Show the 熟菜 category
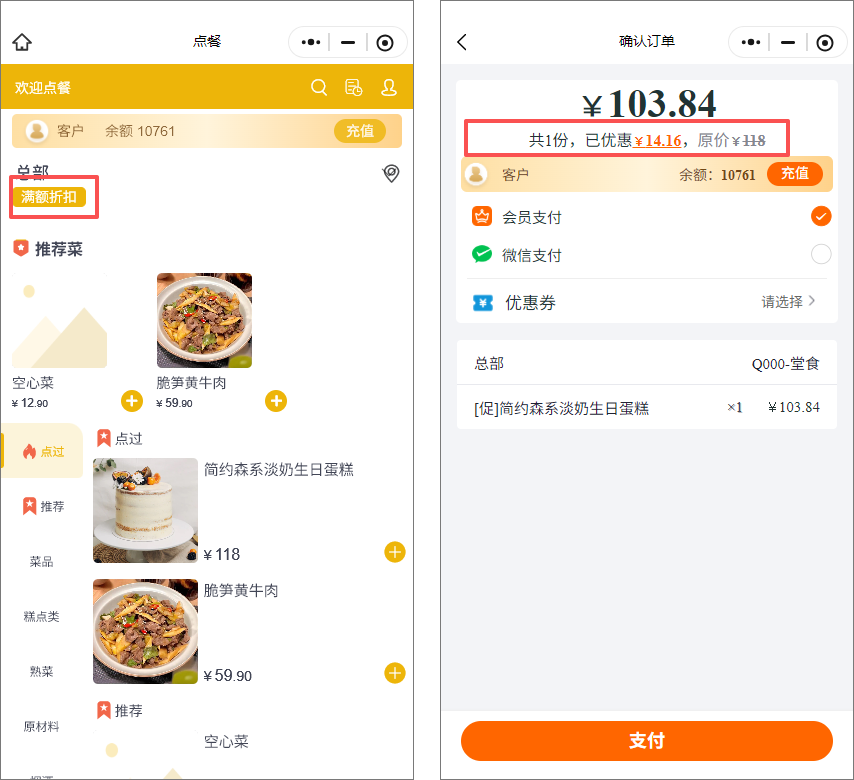The height and width of the screenshot is (780, 854). pos(42,672)
